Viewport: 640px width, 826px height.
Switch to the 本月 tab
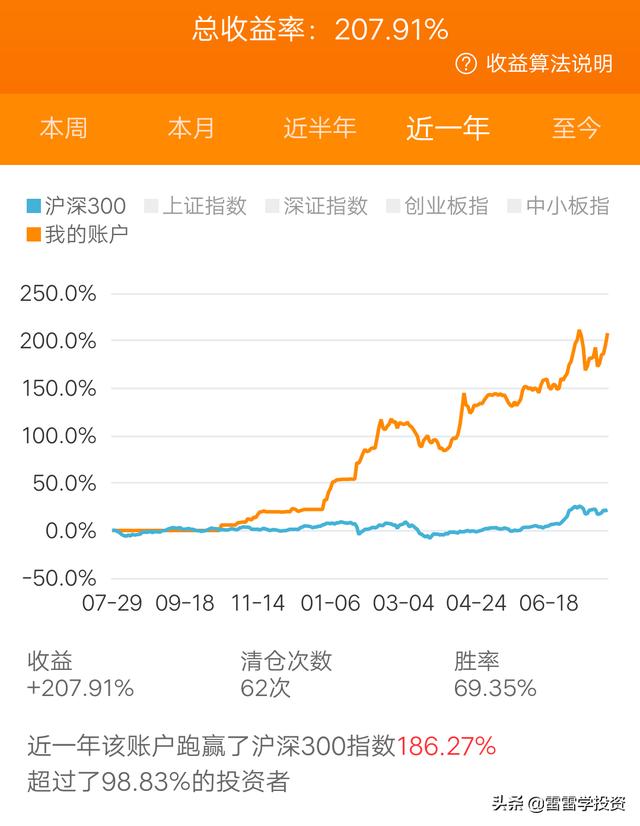click(x=191, y=129)
